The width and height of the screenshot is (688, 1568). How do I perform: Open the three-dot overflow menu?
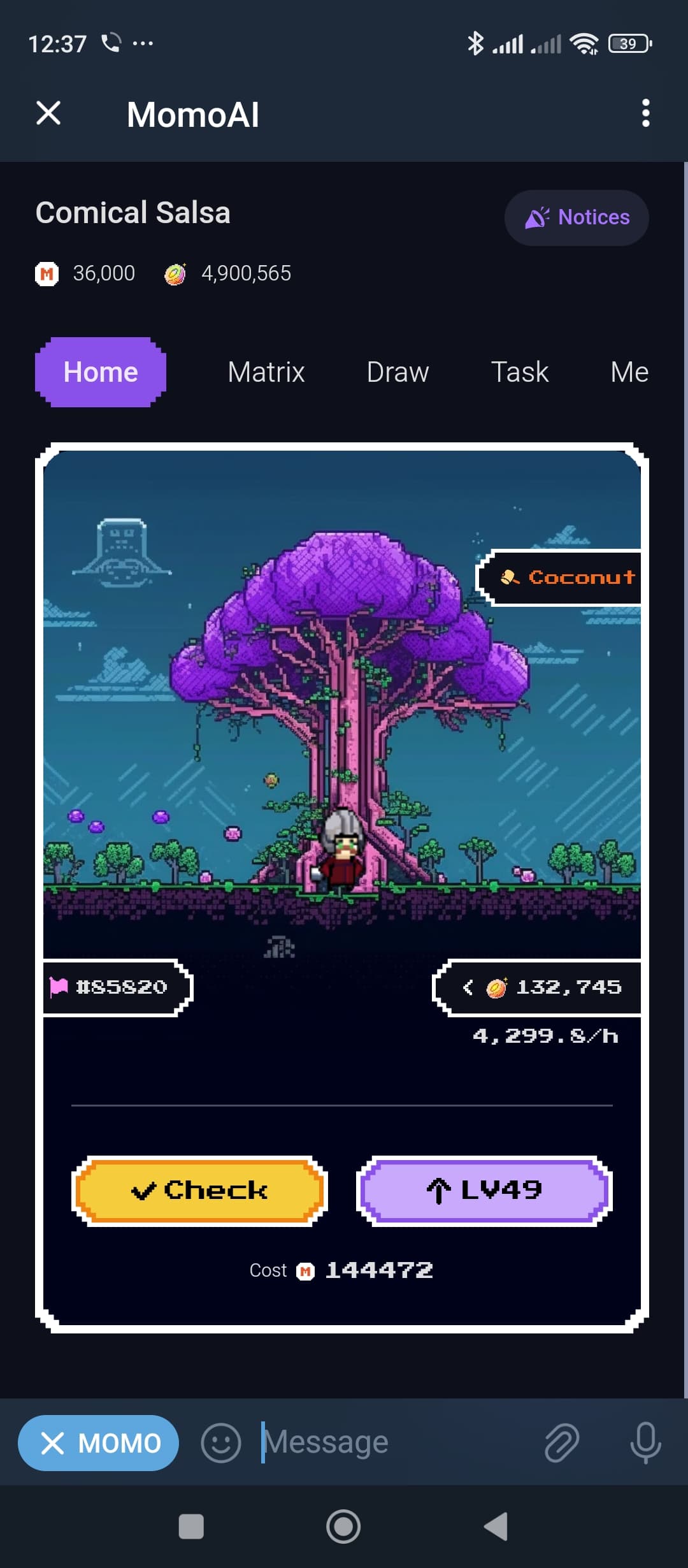tap(645, 113)
